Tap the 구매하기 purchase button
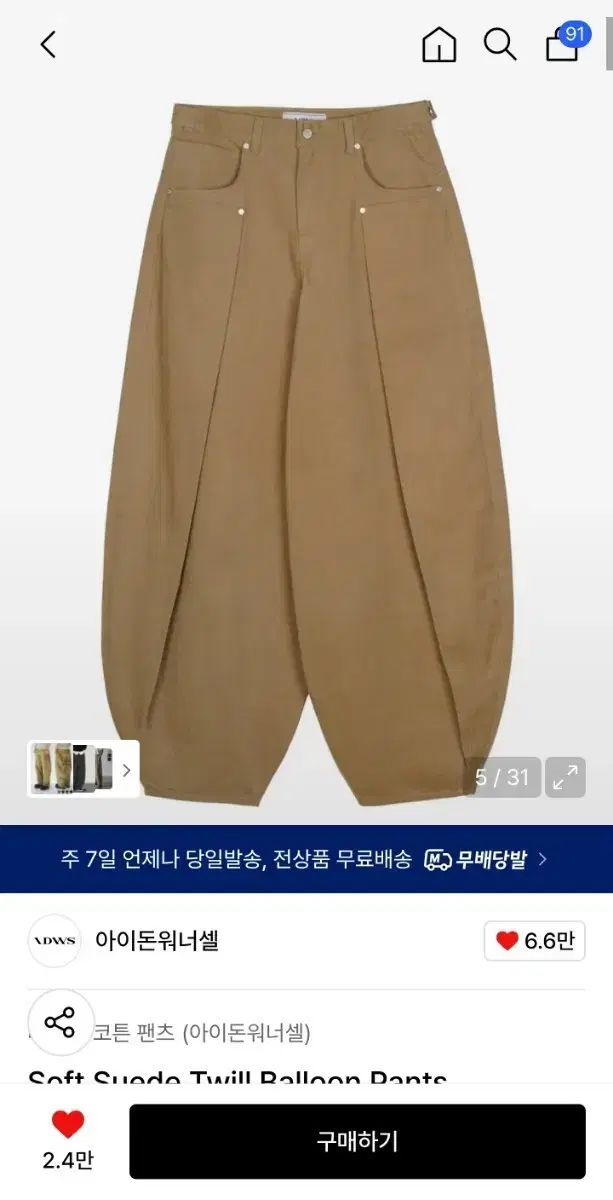This screenshot has width=613, height=1200. [357, 1141]
